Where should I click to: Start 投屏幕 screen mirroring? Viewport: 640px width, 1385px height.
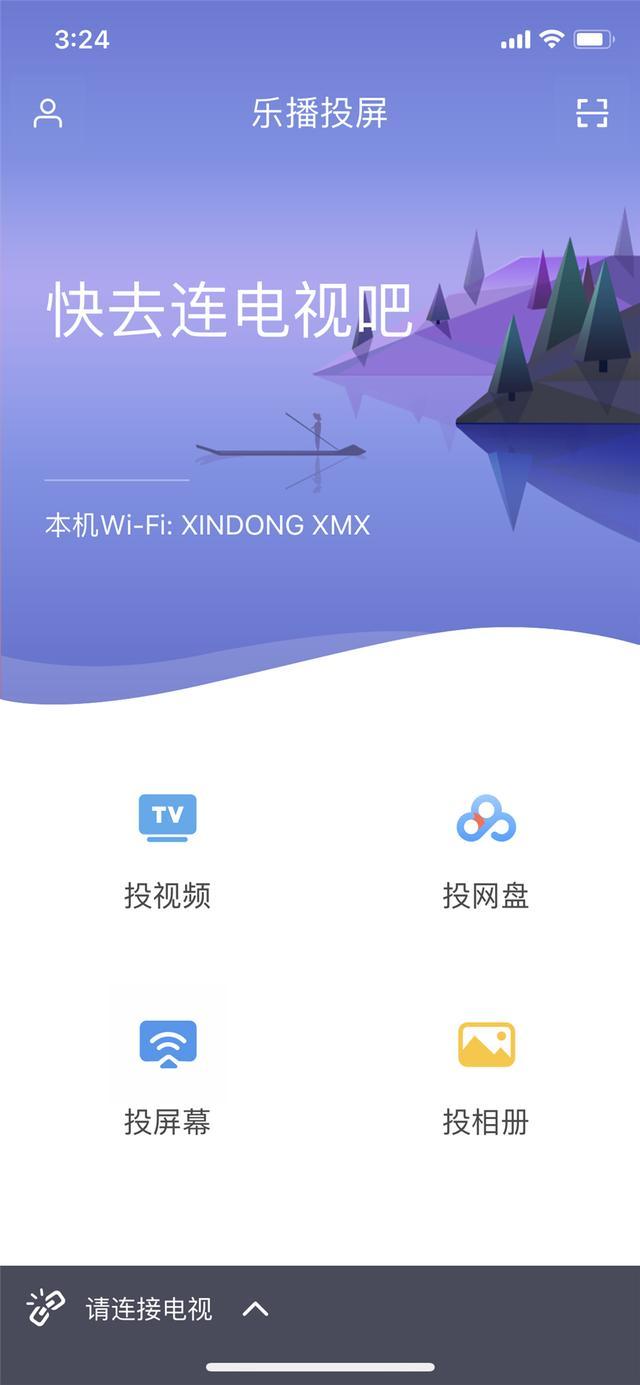tap(168, 1075)
